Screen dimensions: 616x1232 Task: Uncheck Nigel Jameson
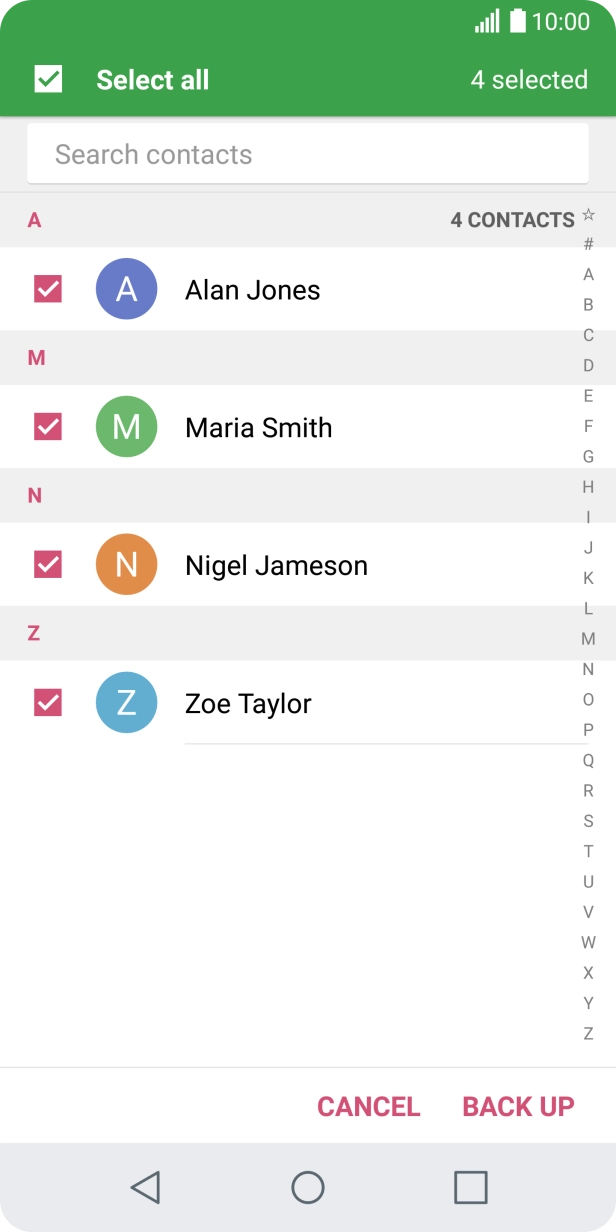coord(48,565)
